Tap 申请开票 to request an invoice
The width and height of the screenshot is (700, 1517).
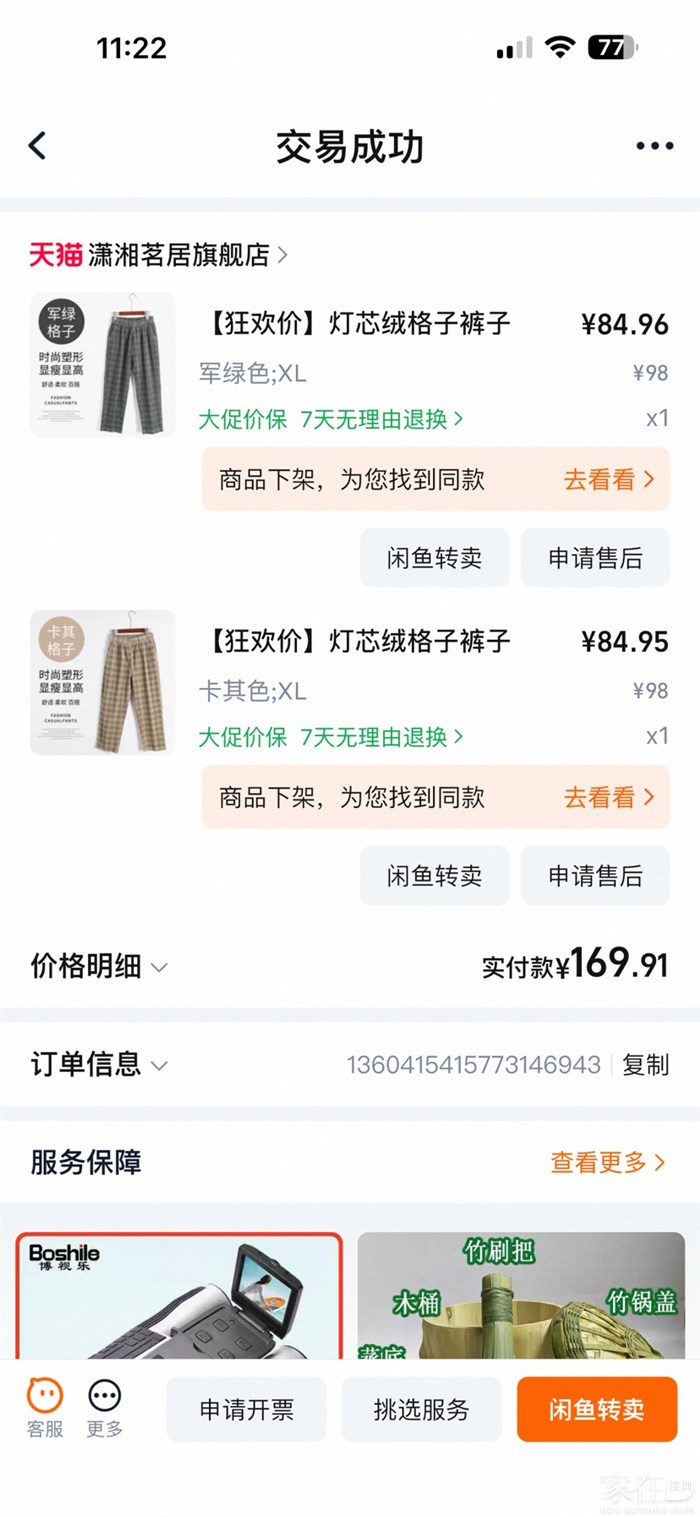(246, 1409)
